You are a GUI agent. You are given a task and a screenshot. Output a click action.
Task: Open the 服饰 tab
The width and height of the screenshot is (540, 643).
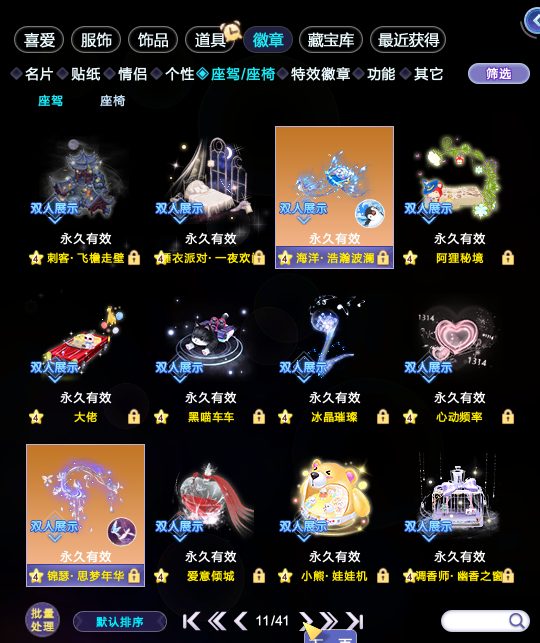click(x=96, y=40)
